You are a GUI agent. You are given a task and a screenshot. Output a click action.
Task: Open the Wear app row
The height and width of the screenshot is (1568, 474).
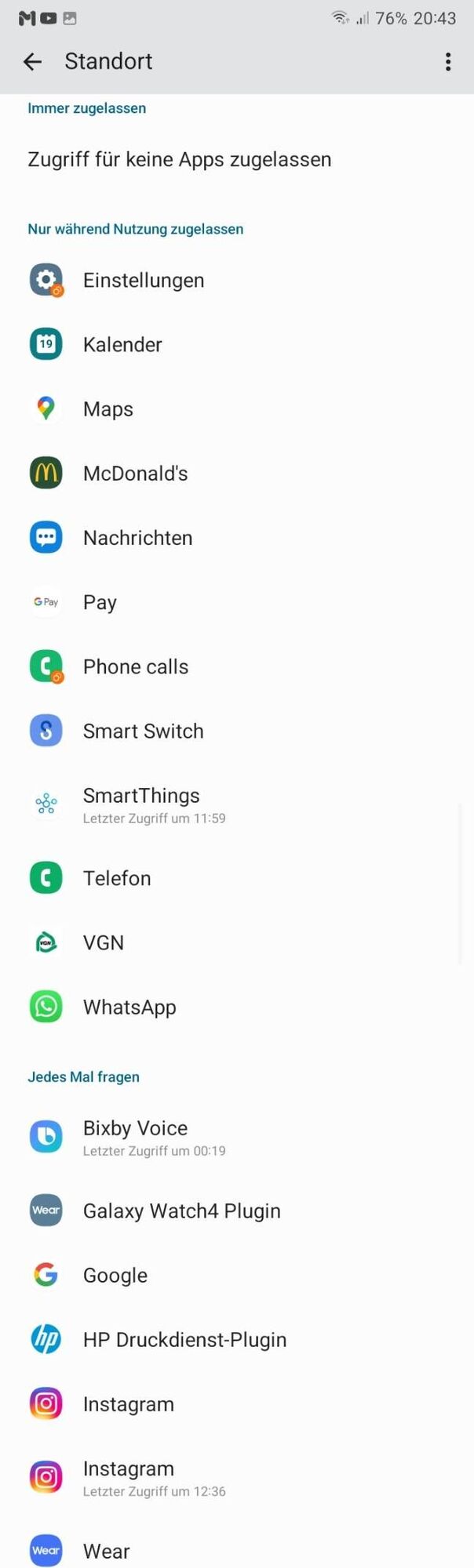pyautogui.click(x=106, y=1551)
